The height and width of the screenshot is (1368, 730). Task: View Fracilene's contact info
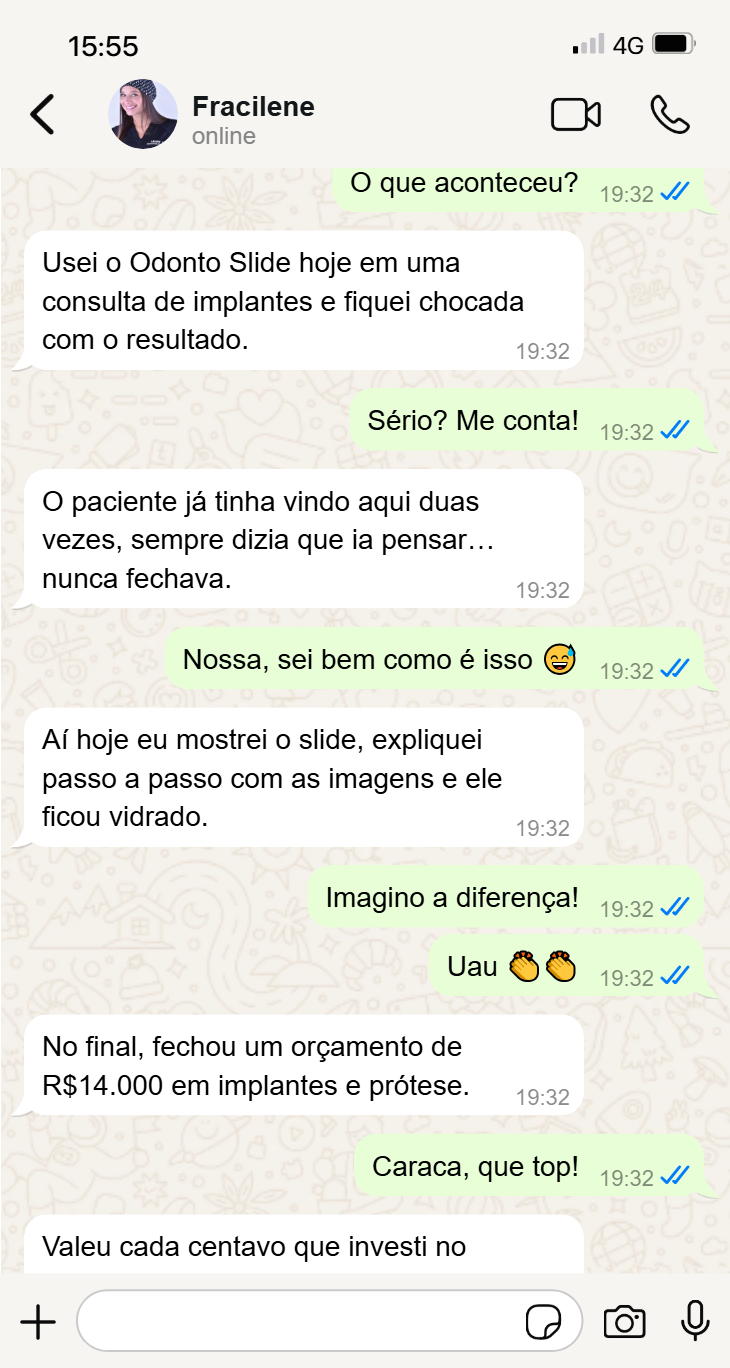tap(253, 107)
